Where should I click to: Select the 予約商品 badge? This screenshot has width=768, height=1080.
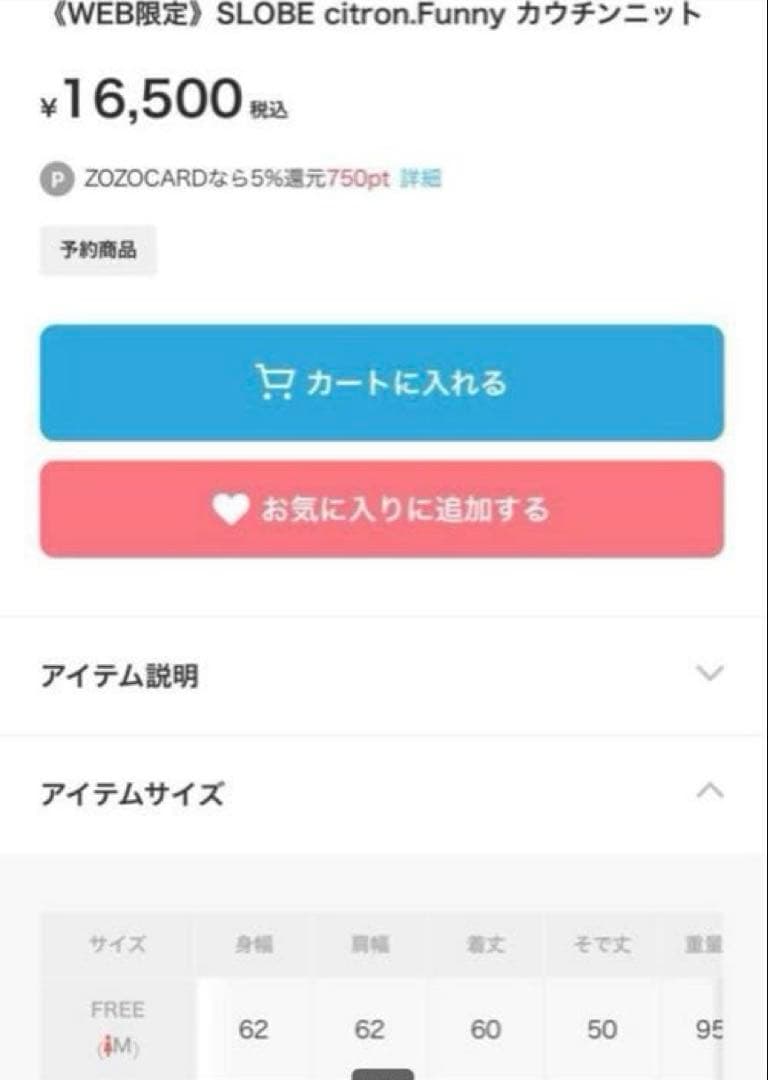pos(97,251)
